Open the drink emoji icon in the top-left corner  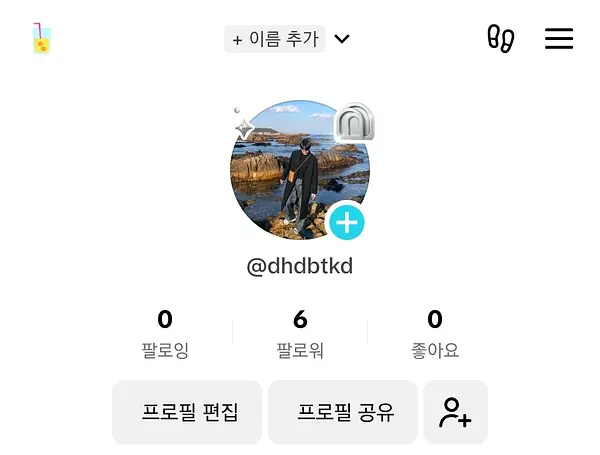coord(42,38)
